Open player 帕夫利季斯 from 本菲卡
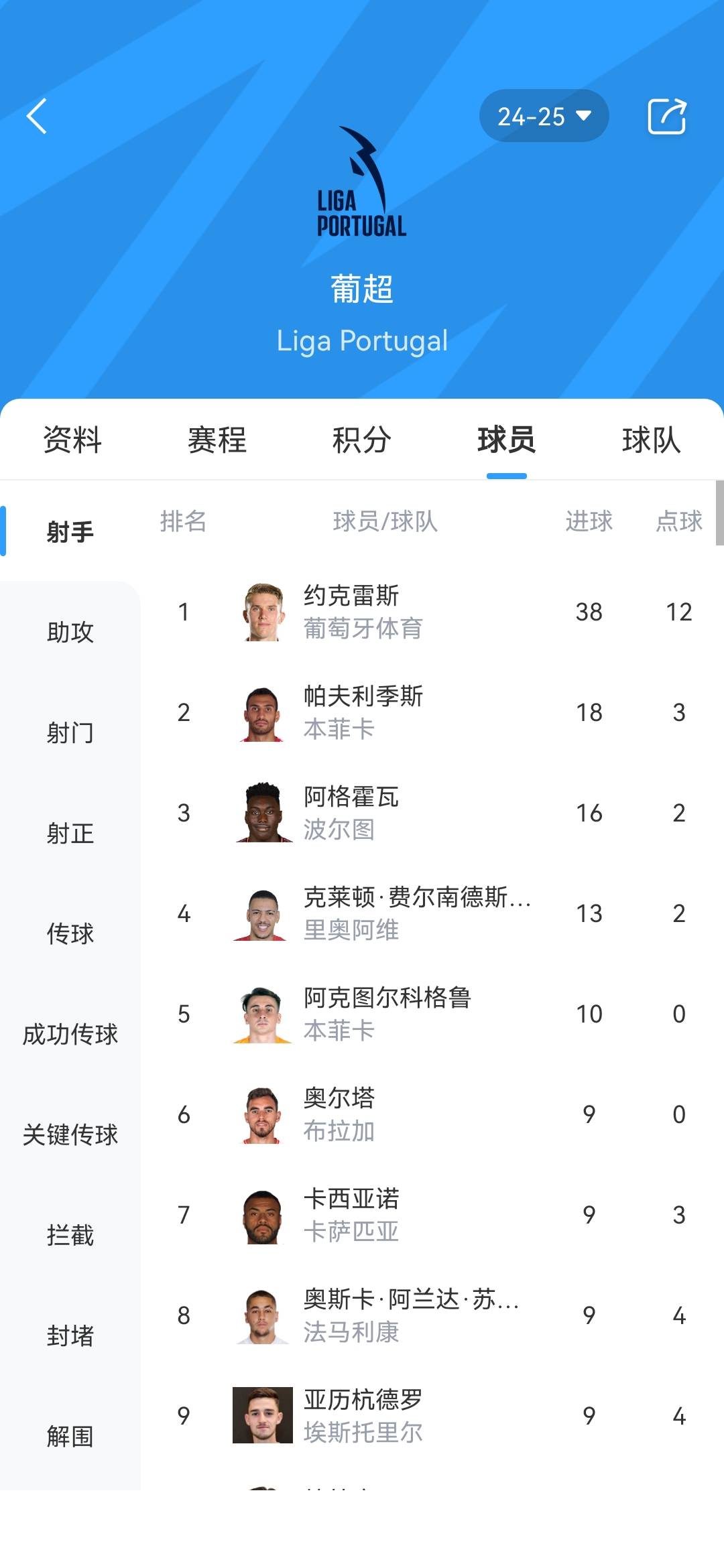724x1568 pixels. [363, 712]
